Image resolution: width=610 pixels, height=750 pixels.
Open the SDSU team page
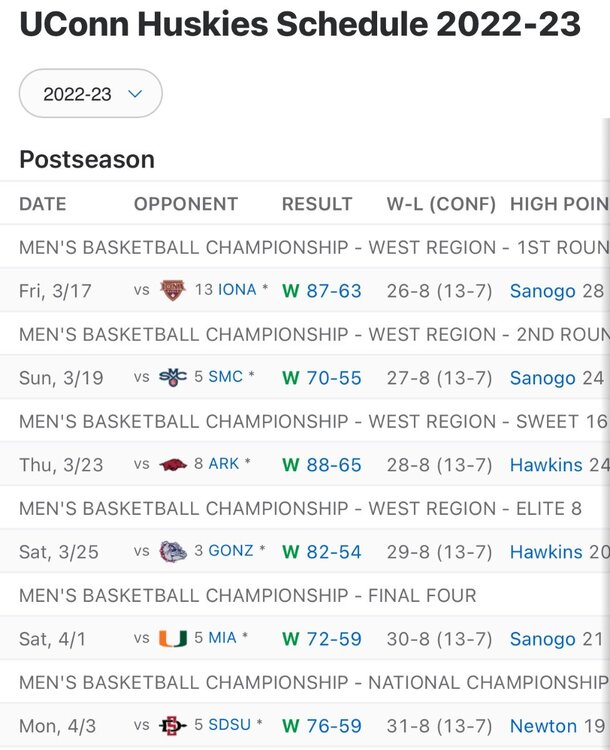pyautogui.click(x=227, y=726)
